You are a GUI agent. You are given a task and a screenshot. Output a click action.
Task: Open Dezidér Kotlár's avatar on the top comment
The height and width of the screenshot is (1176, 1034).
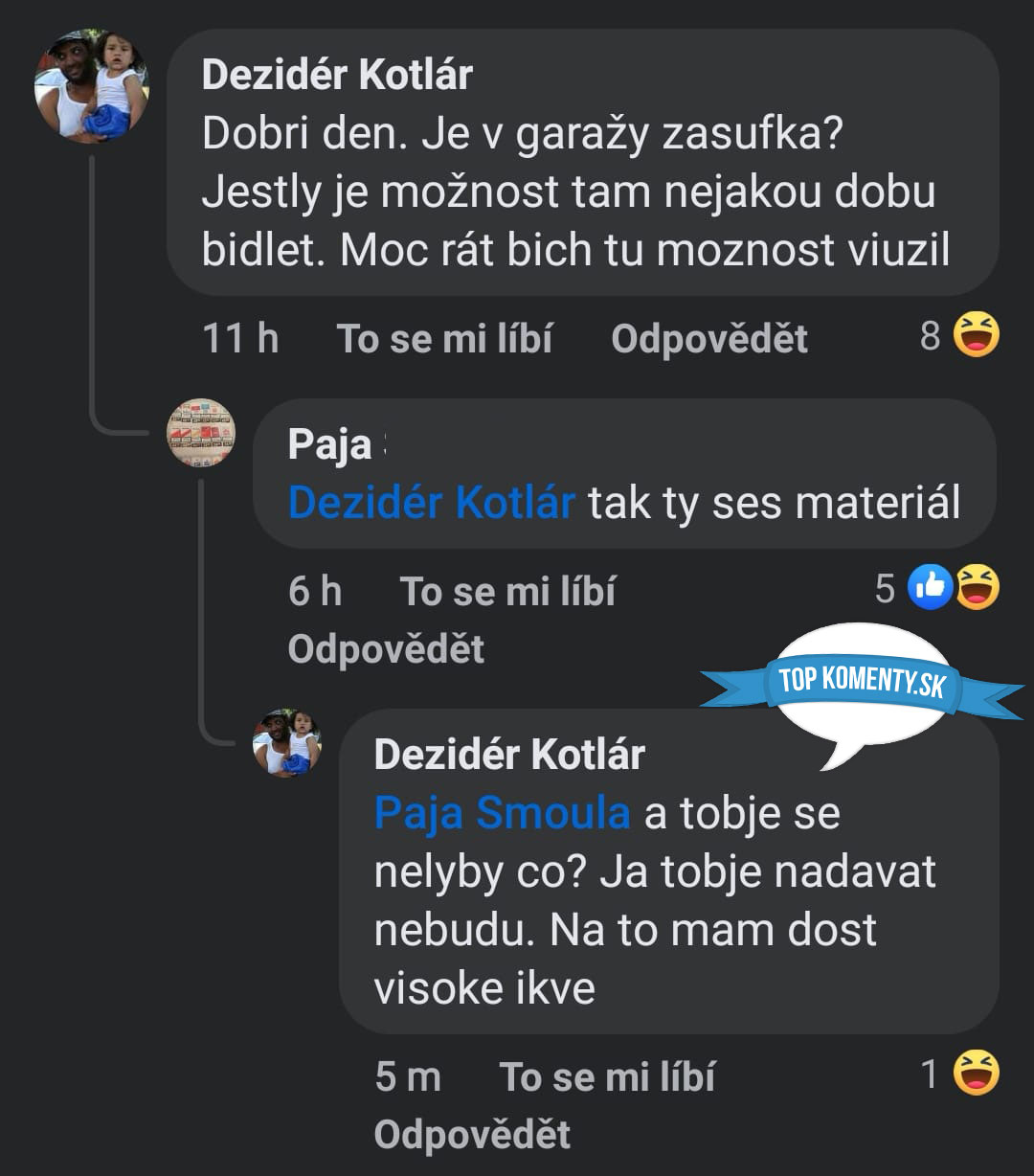click(x=92, y=86)
